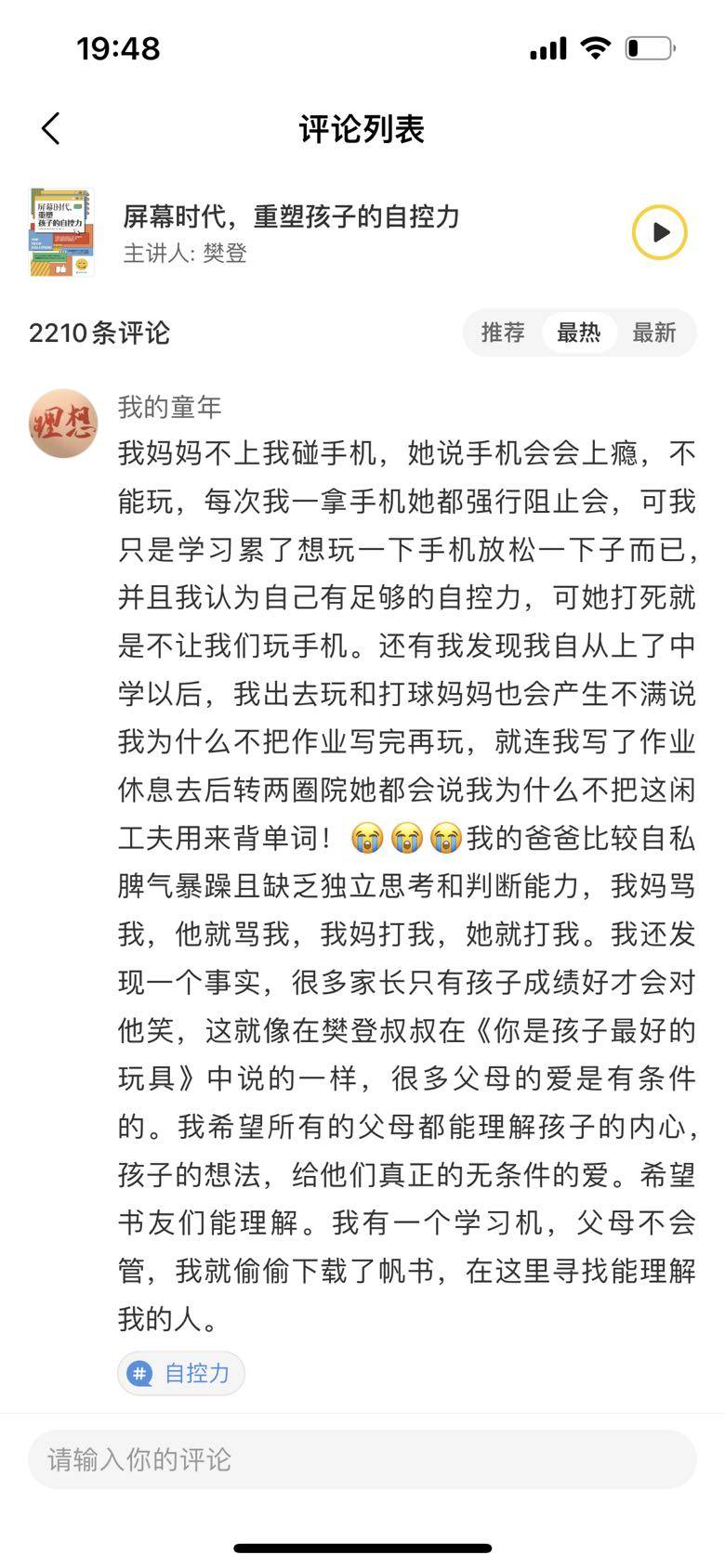Tap the comment input field

coord(362,1459)
